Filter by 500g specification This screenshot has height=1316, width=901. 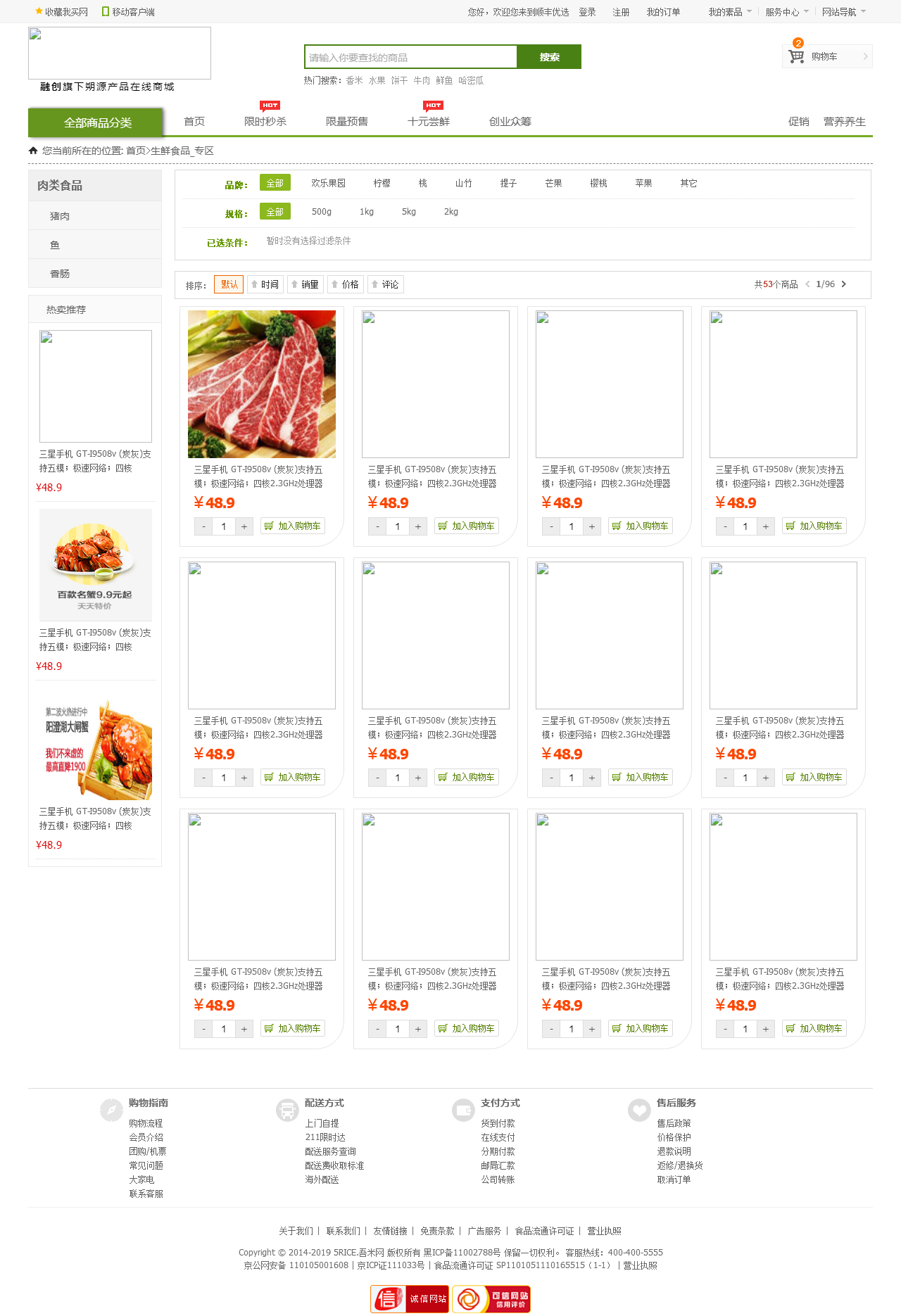(x=321, y=212)
